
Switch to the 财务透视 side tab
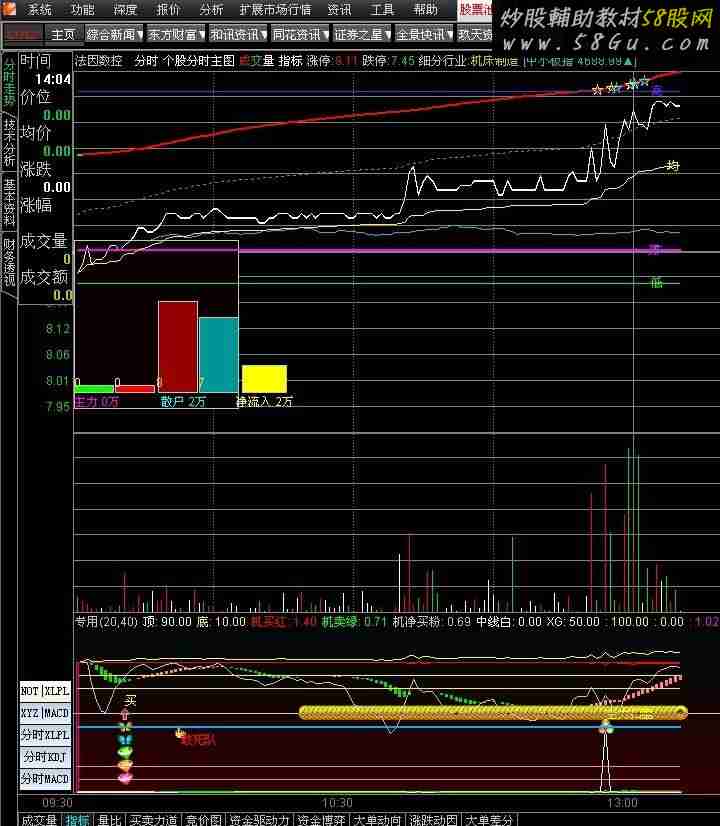[9, 262]
